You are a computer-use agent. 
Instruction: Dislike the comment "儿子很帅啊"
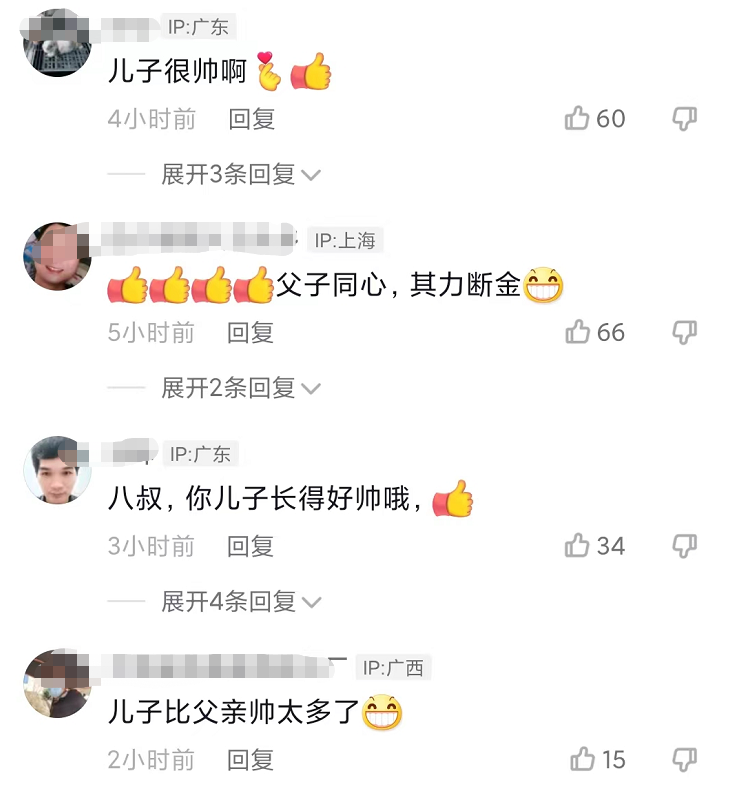point(683,118)
